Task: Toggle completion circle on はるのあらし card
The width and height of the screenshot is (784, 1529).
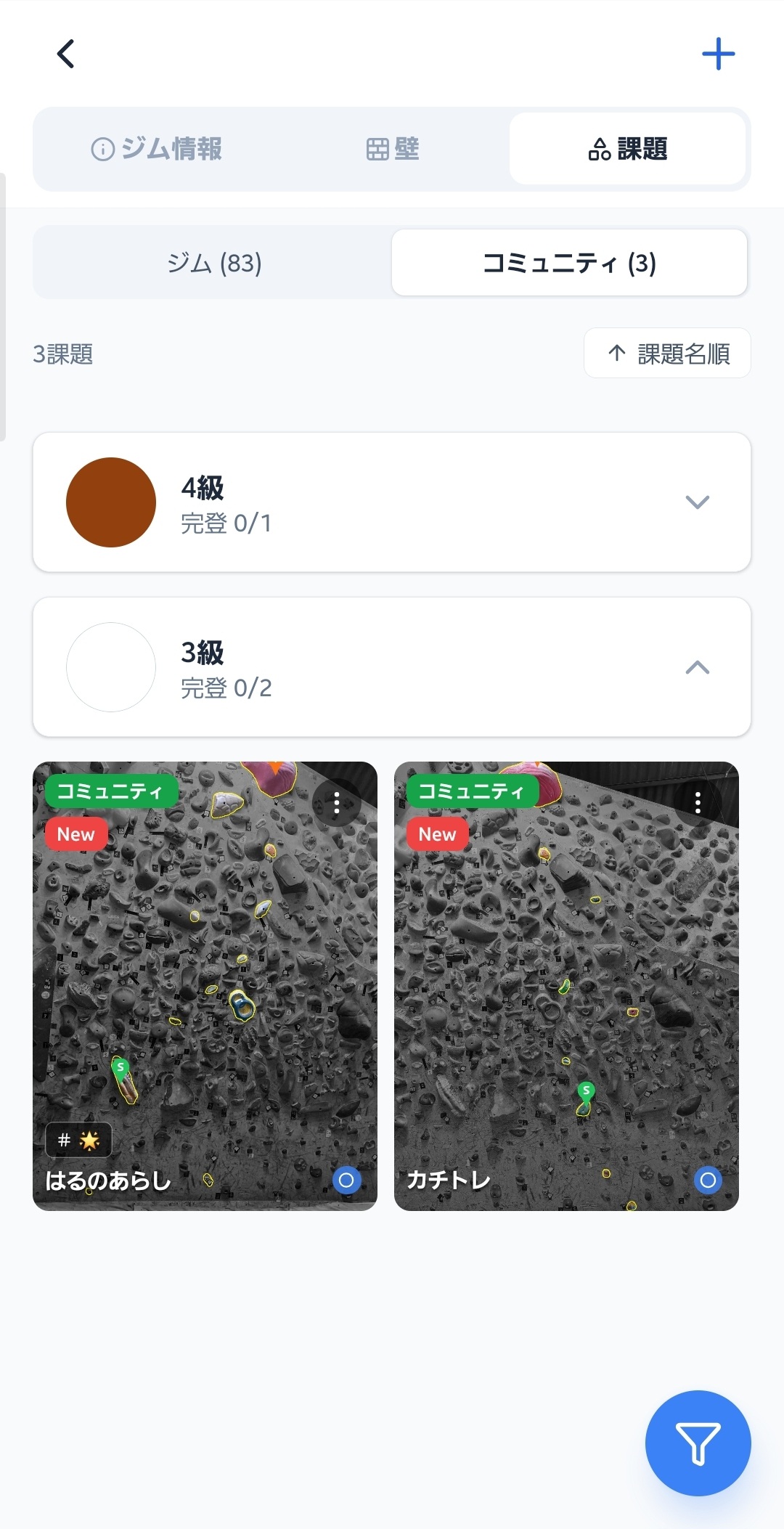Action: click(x=347, y=1180)
